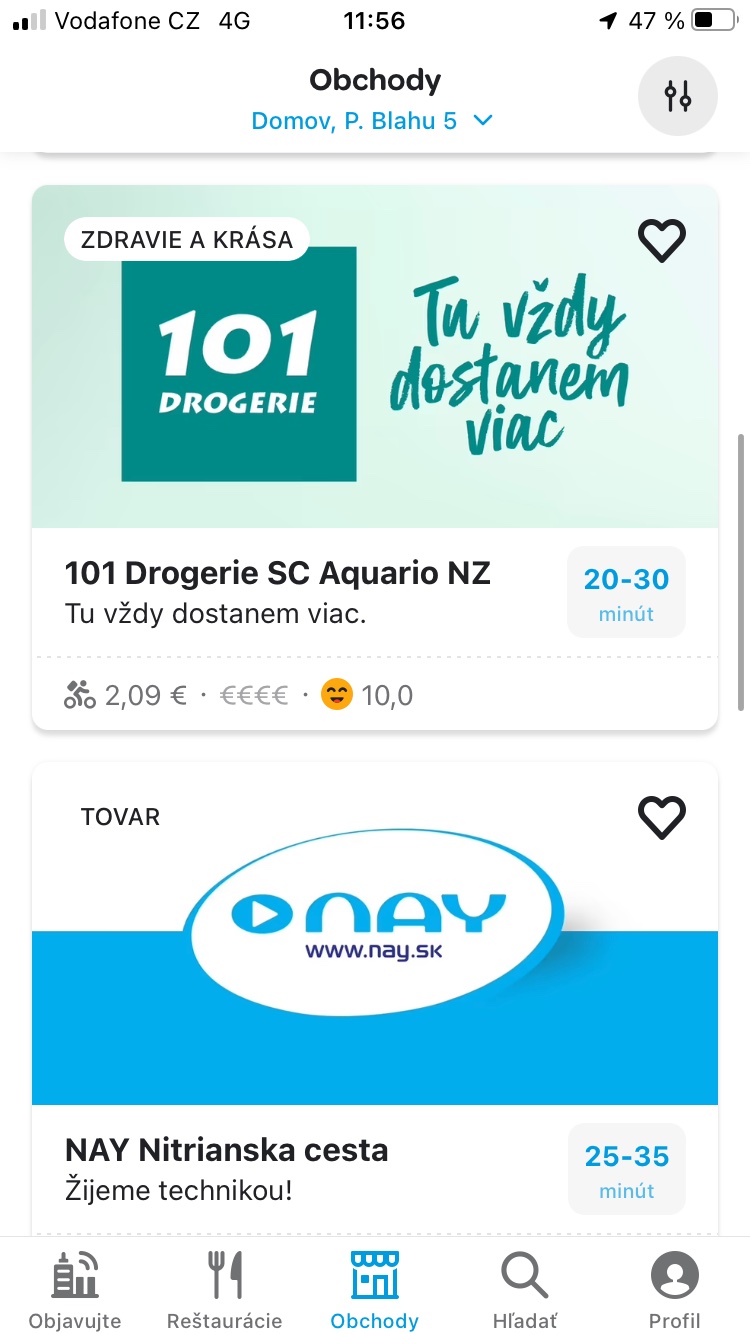This screenshot has height=1334, width=750.
Task: Go to the Reštaurácie tab
Action: pyautogui.click(x=225, y=1288)
